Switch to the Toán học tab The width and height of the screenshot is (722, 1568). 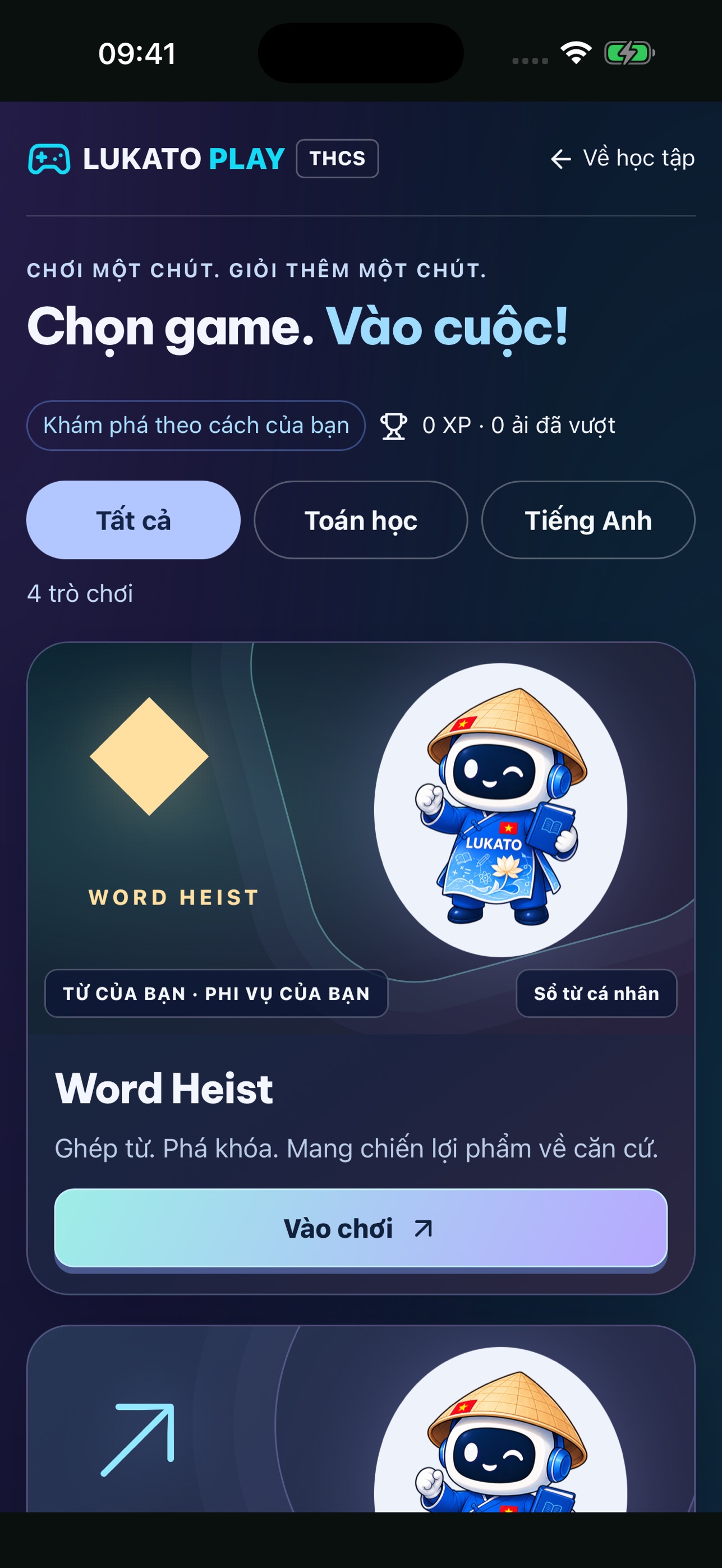(360, 520)
